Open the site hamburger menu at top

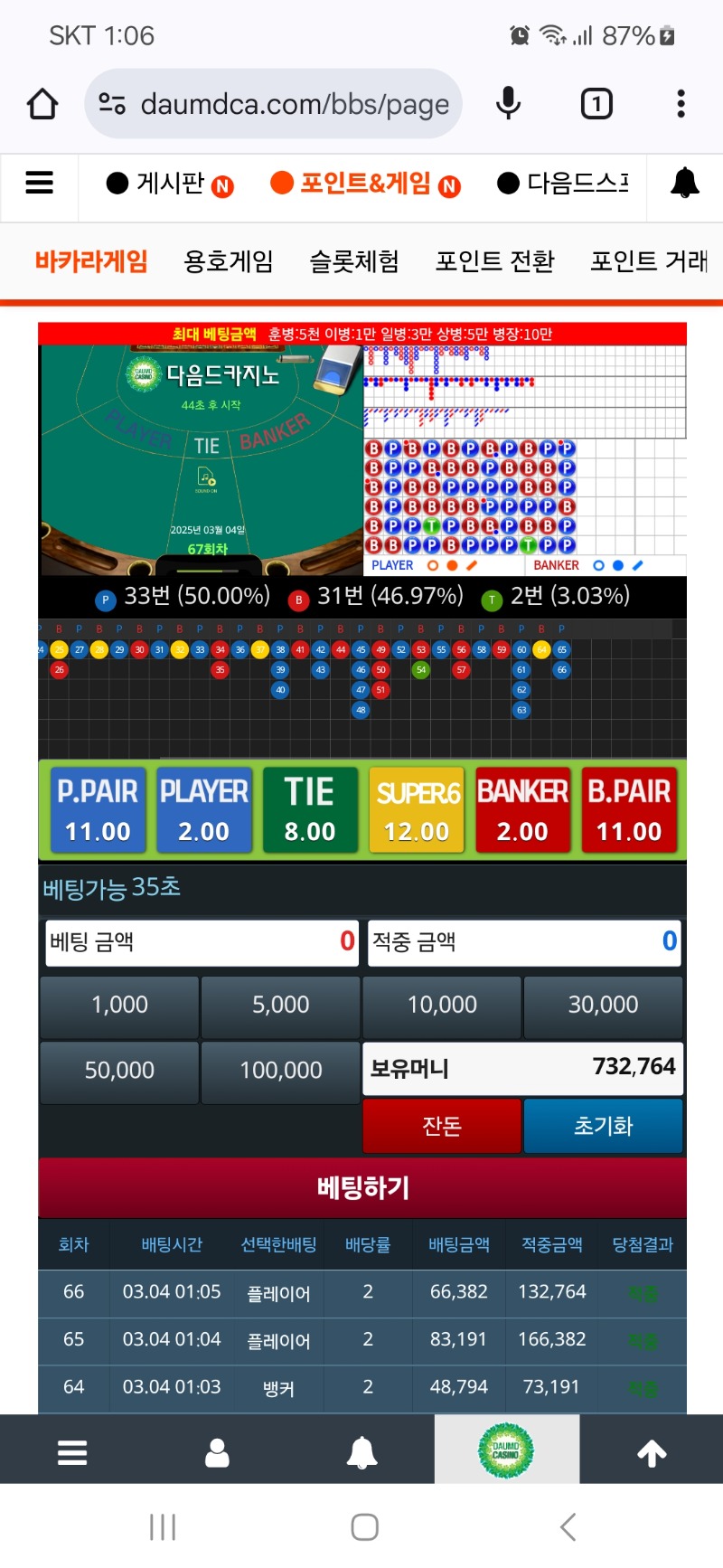39,183
